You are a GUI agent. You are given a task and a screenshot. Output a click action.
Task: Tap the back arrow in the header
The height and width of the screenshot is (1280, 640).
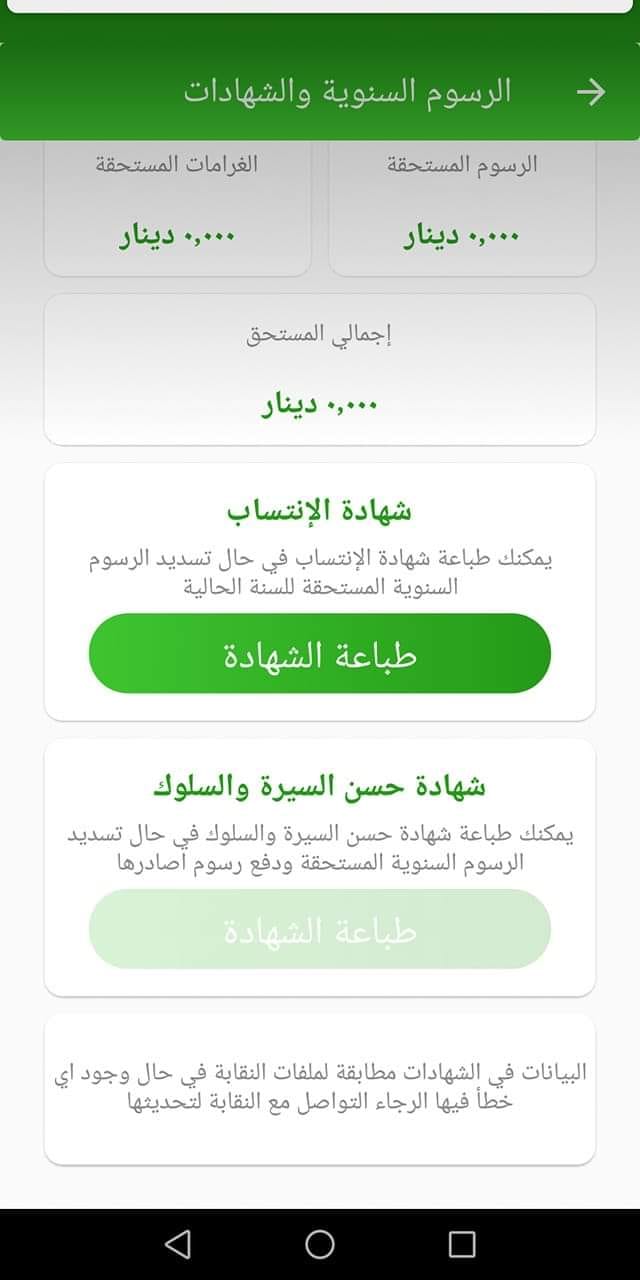point(591,92)
